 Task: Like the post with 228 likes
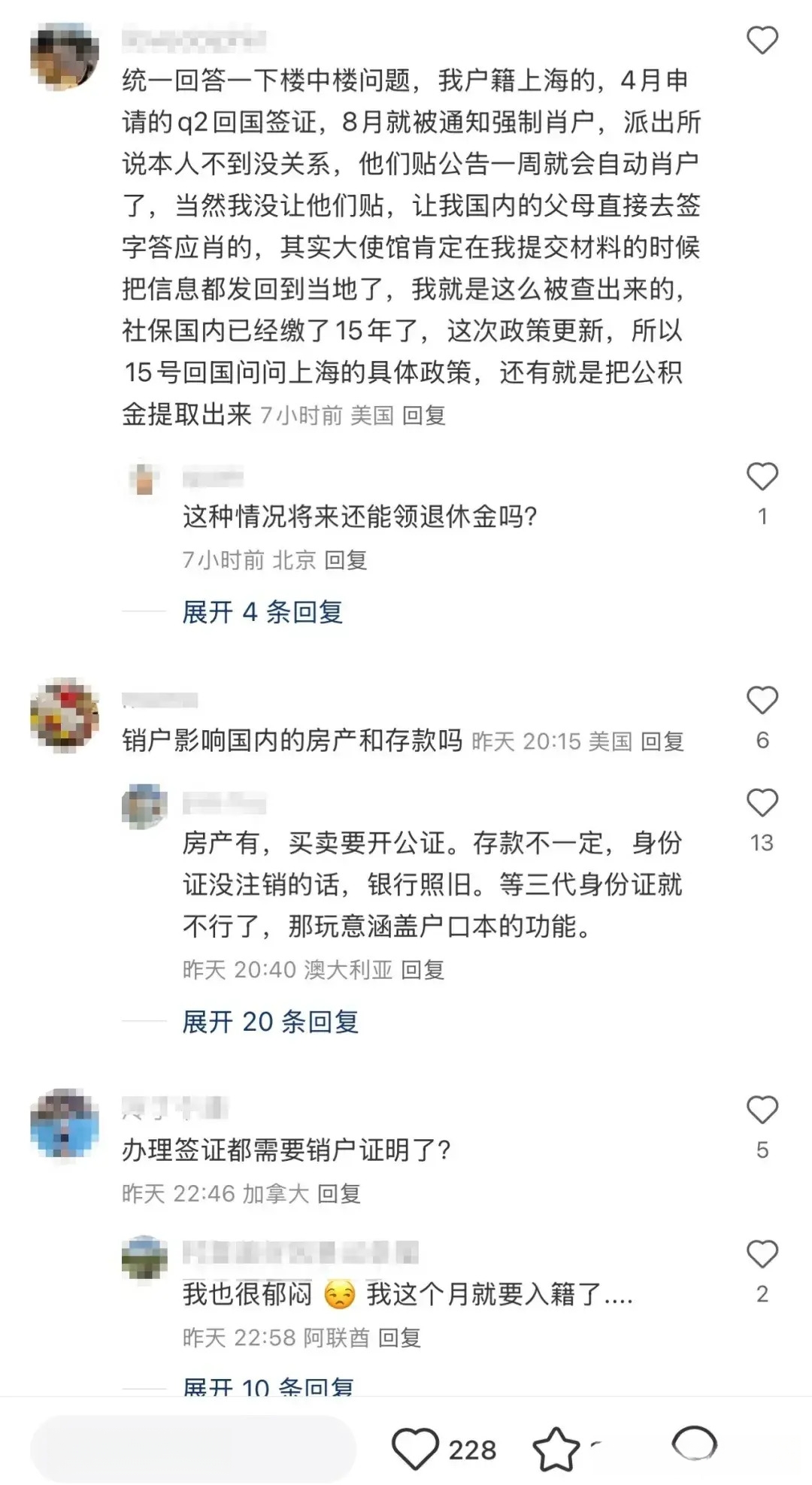(415, 1449)
